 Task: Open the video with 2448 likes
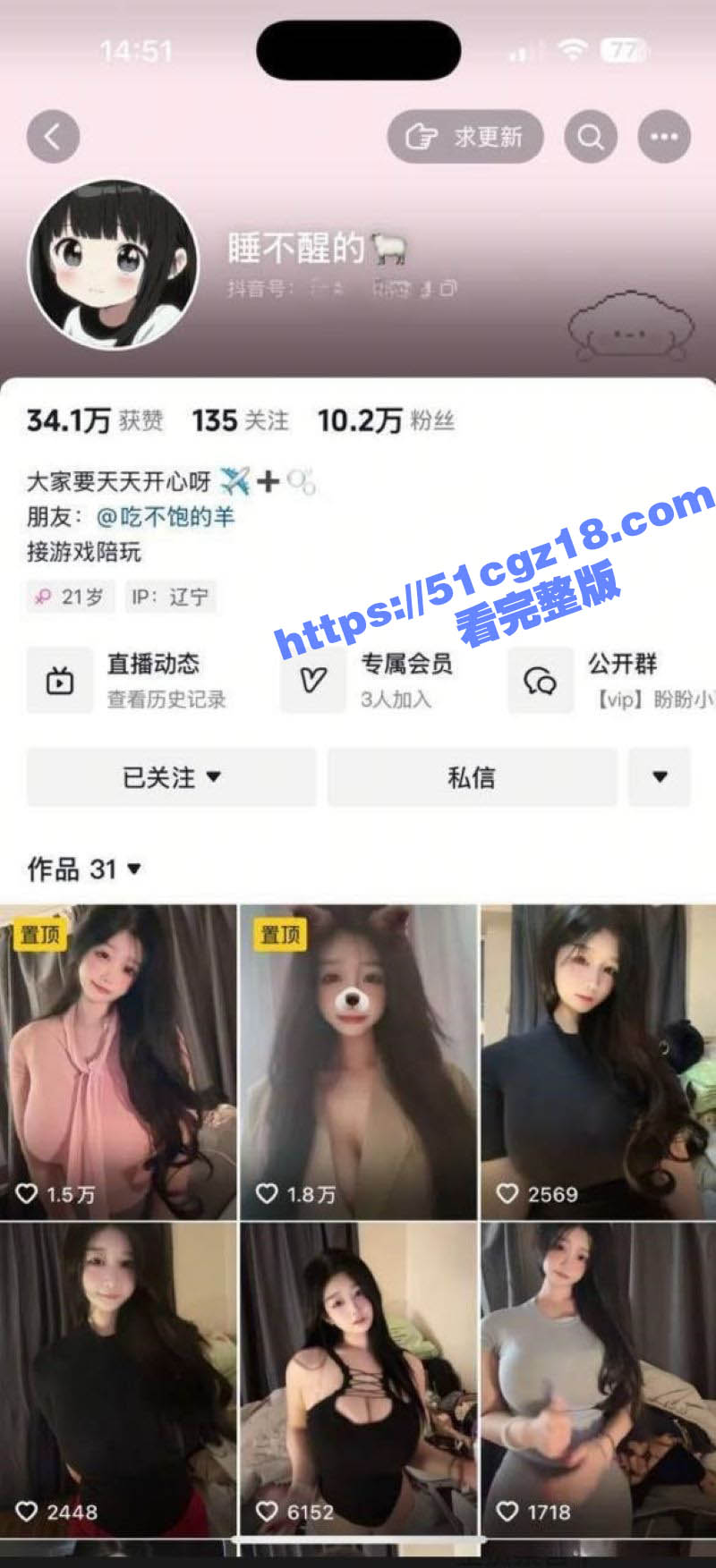point(118,1377)
